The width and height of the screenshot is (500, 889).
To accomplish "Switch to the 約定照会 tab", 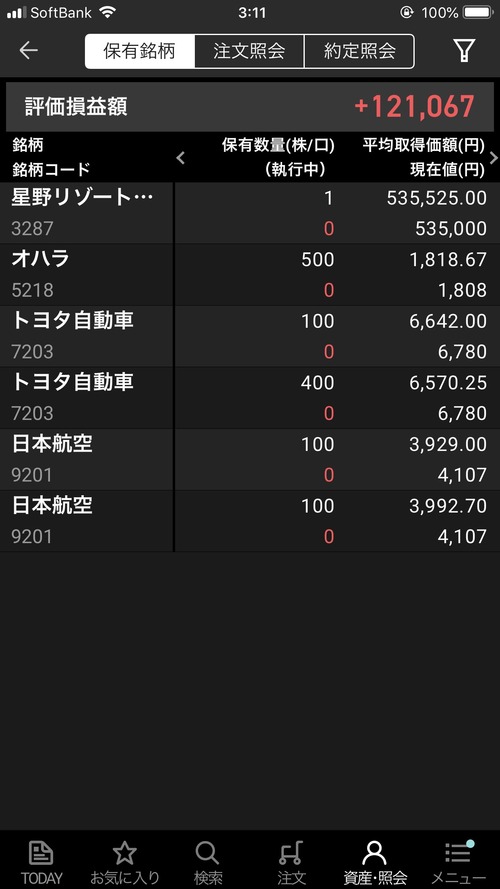I will point(359,52).
